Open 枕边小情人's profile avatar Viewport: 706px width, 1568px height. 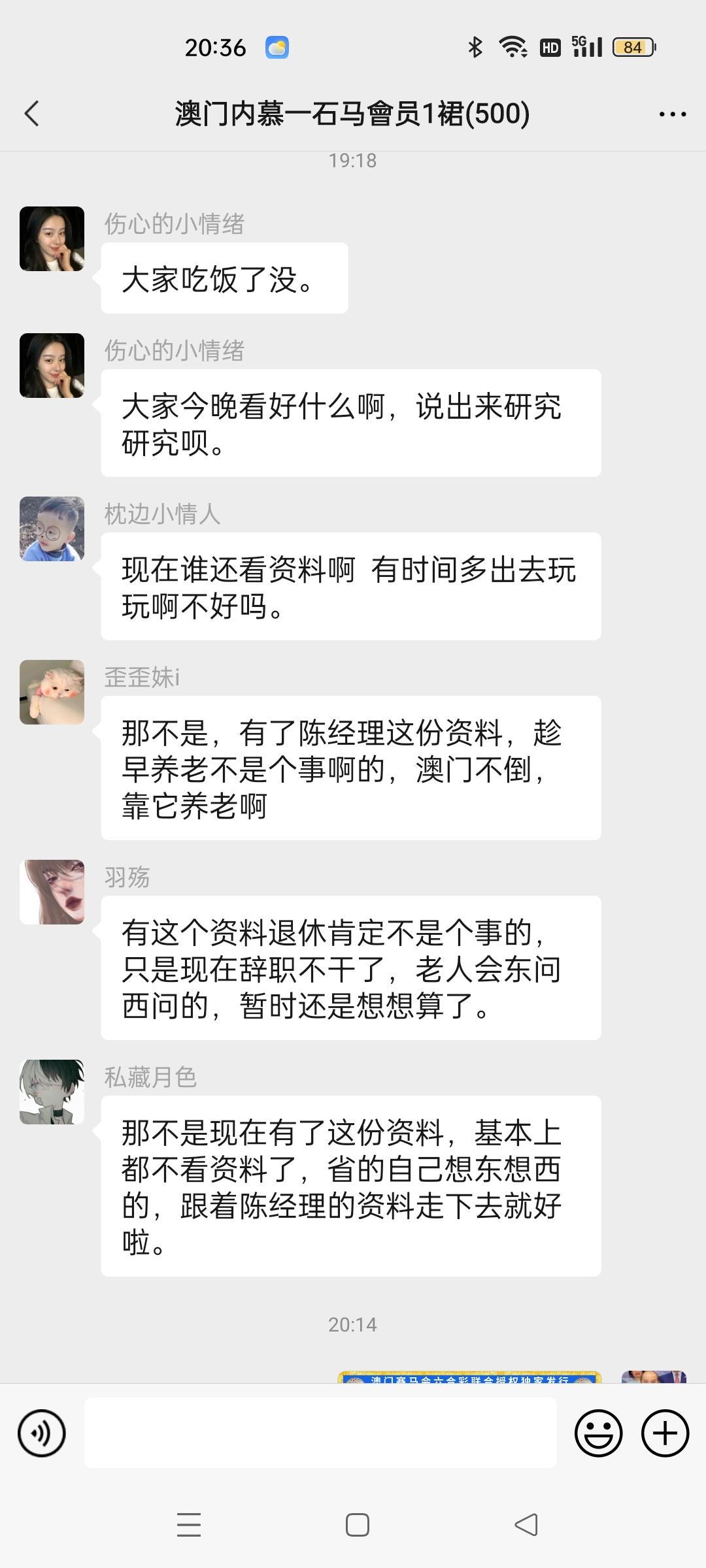[52, 529]
